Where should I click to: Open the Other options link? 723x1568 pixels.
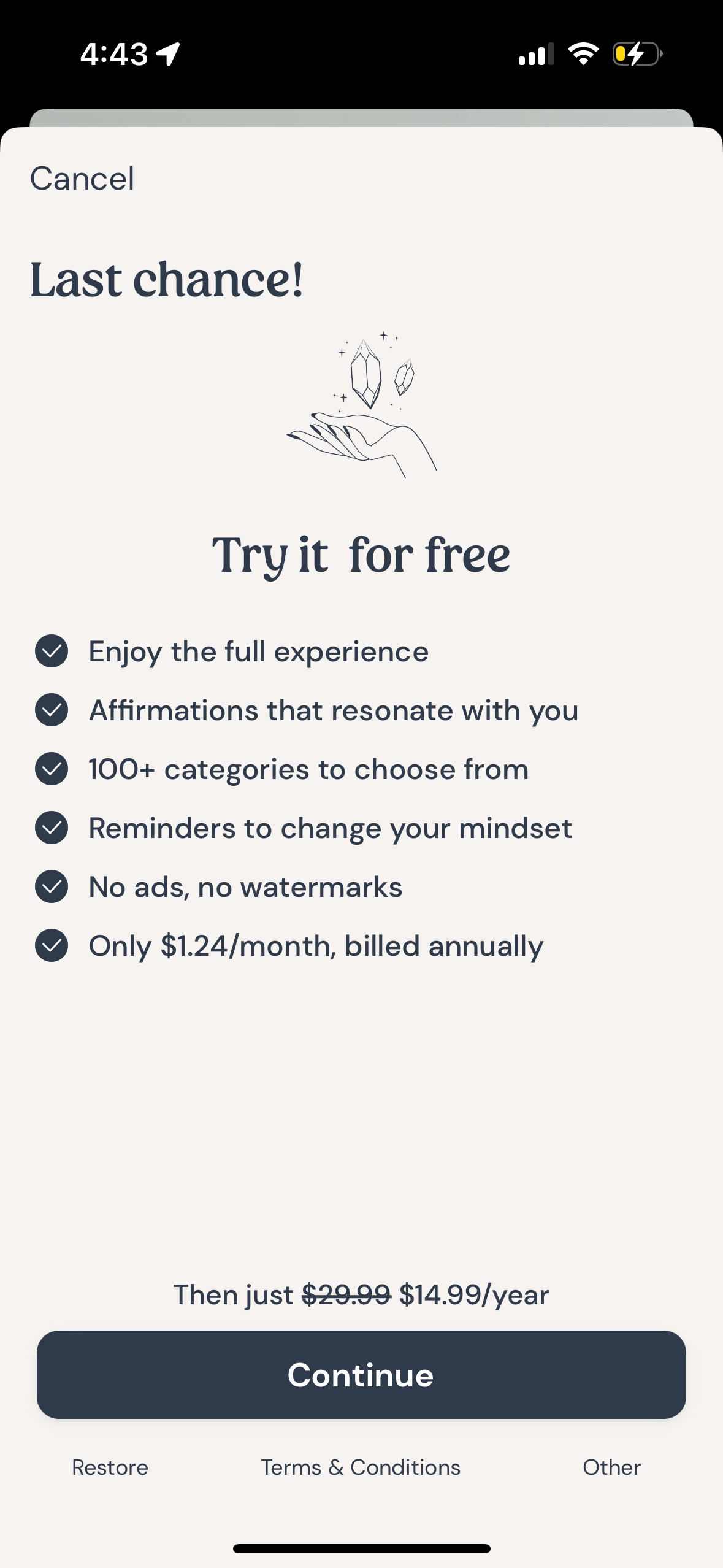(611, 1467)
